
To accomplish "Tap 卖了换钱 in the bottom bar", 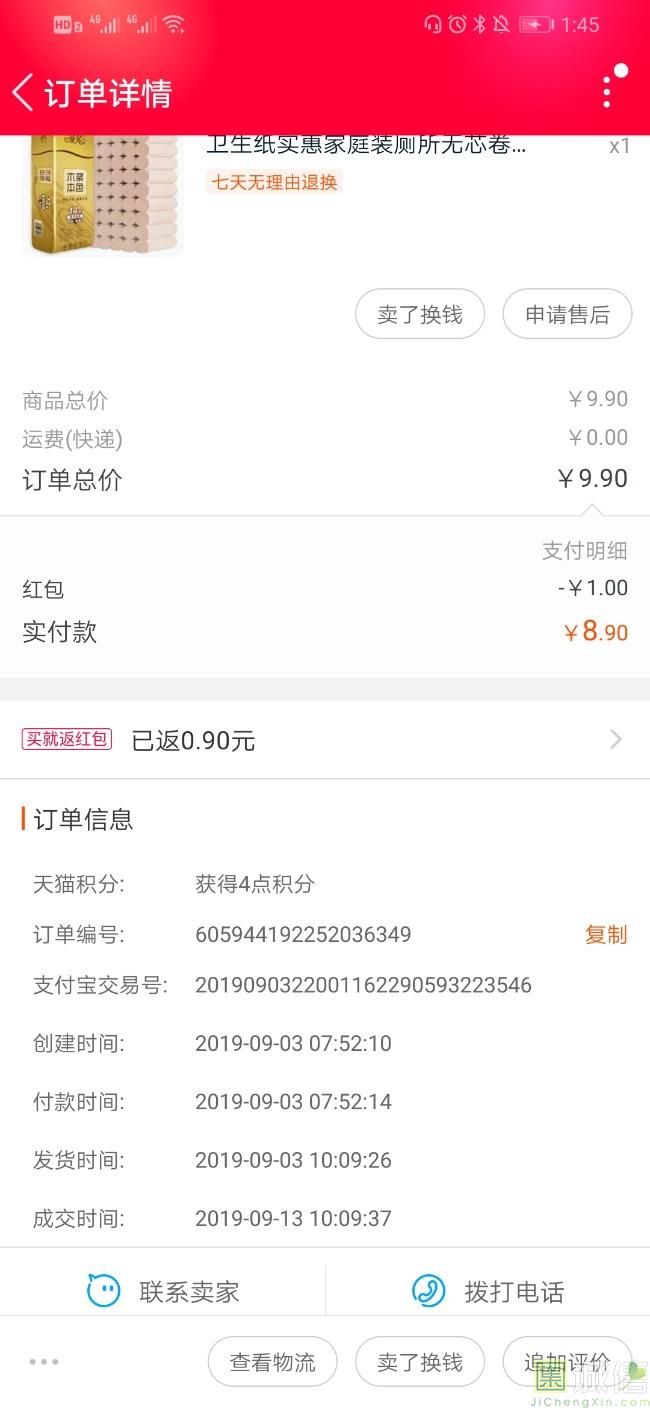I will click(x=420, y=1362).
